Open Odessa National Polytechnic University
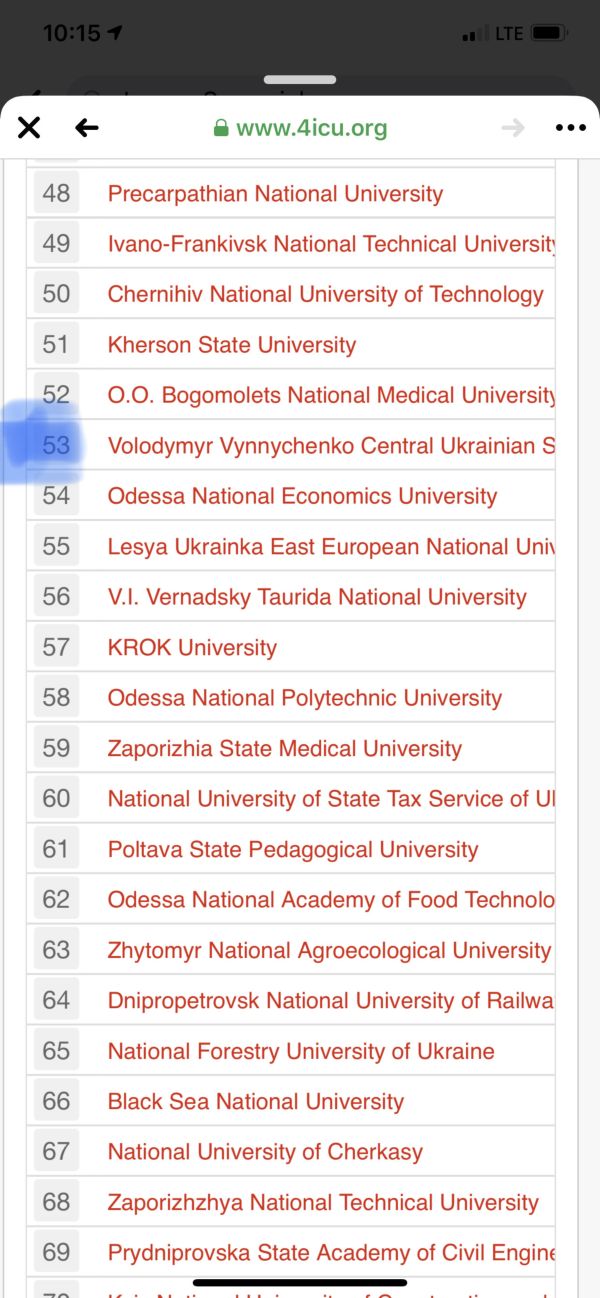 coord(304,698)
